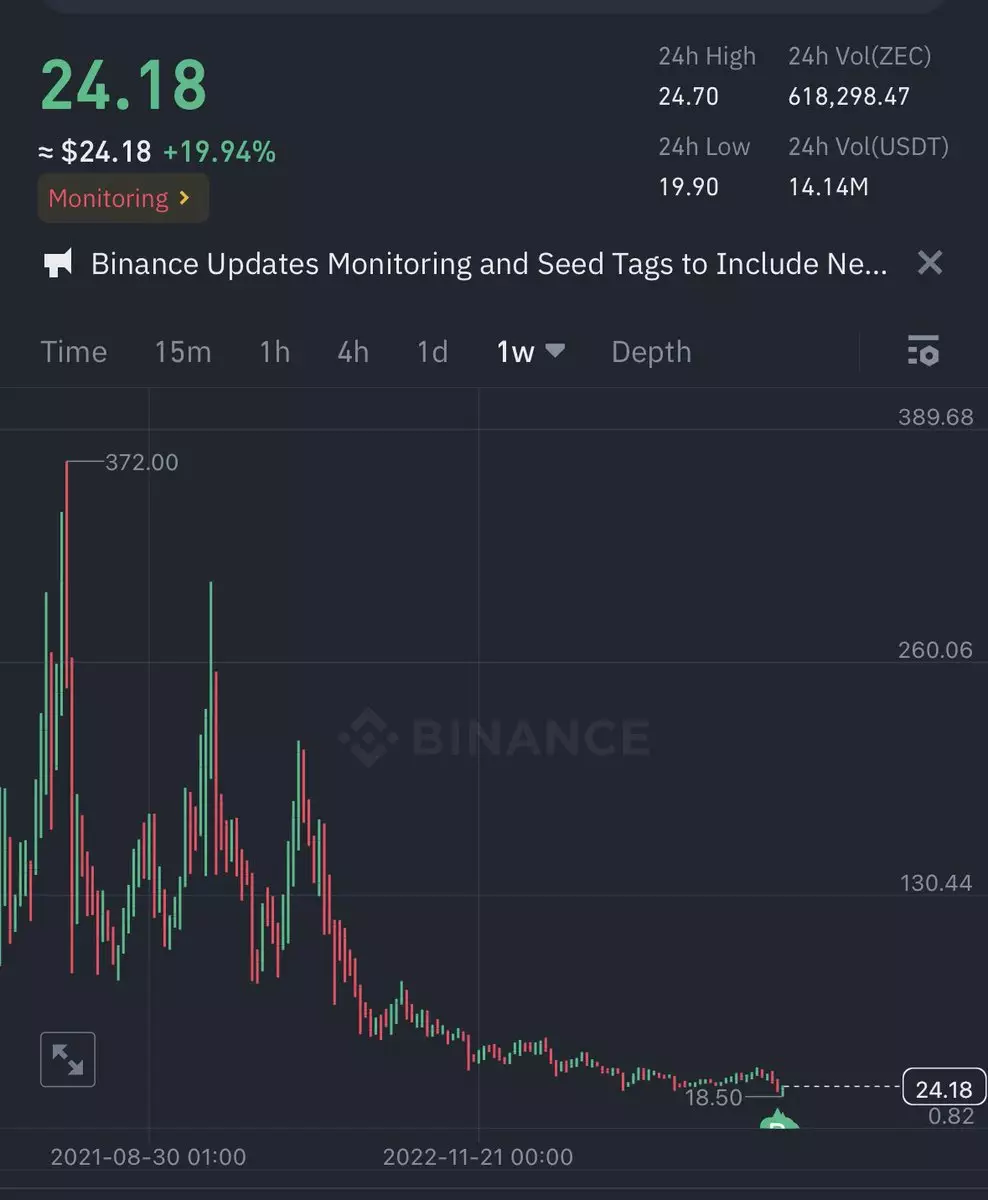Select the 15m chart interval

pyautogui.click(x=183, y=352)
